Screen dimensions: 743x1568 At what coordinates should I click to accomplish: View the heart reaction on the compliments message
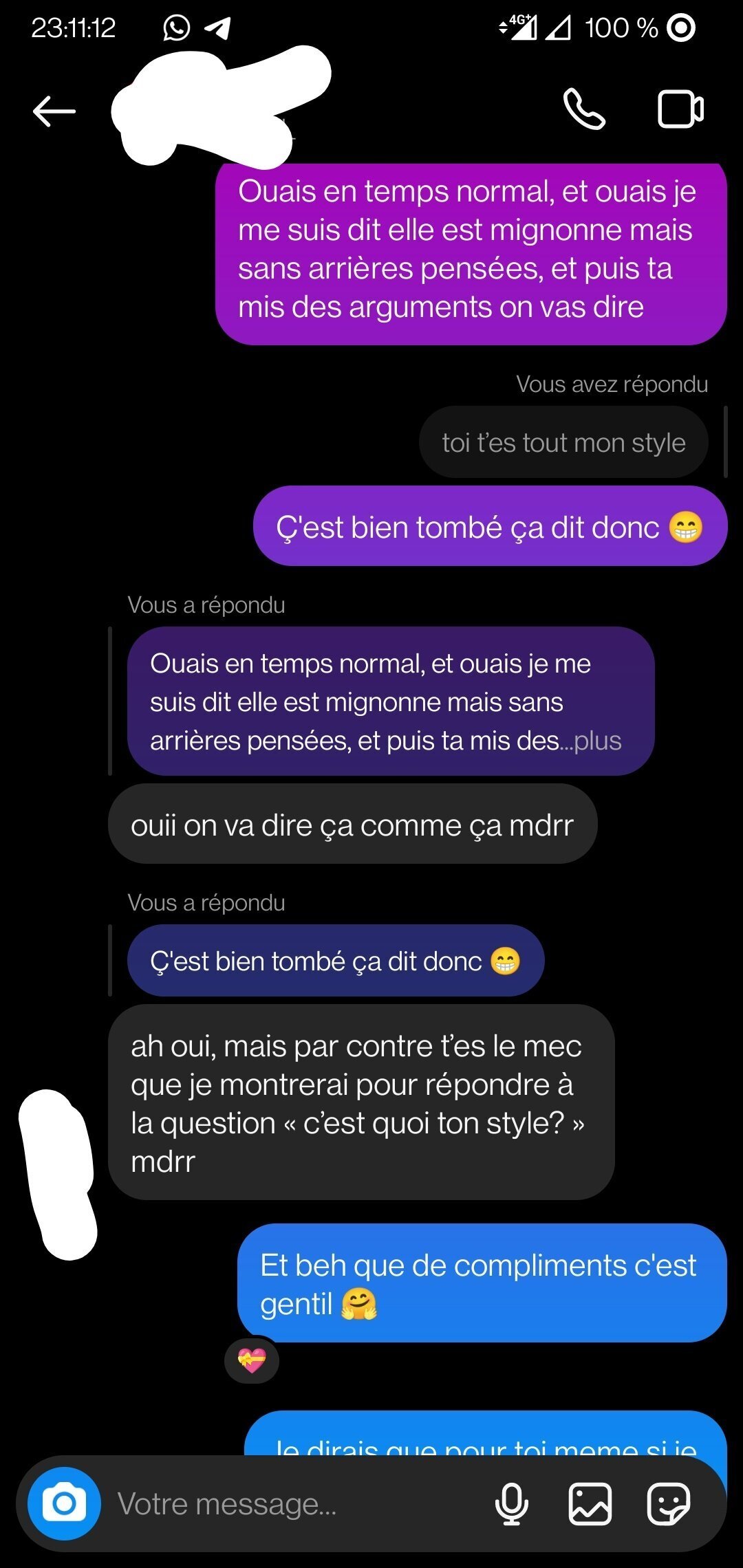[x=252, y=1360]
